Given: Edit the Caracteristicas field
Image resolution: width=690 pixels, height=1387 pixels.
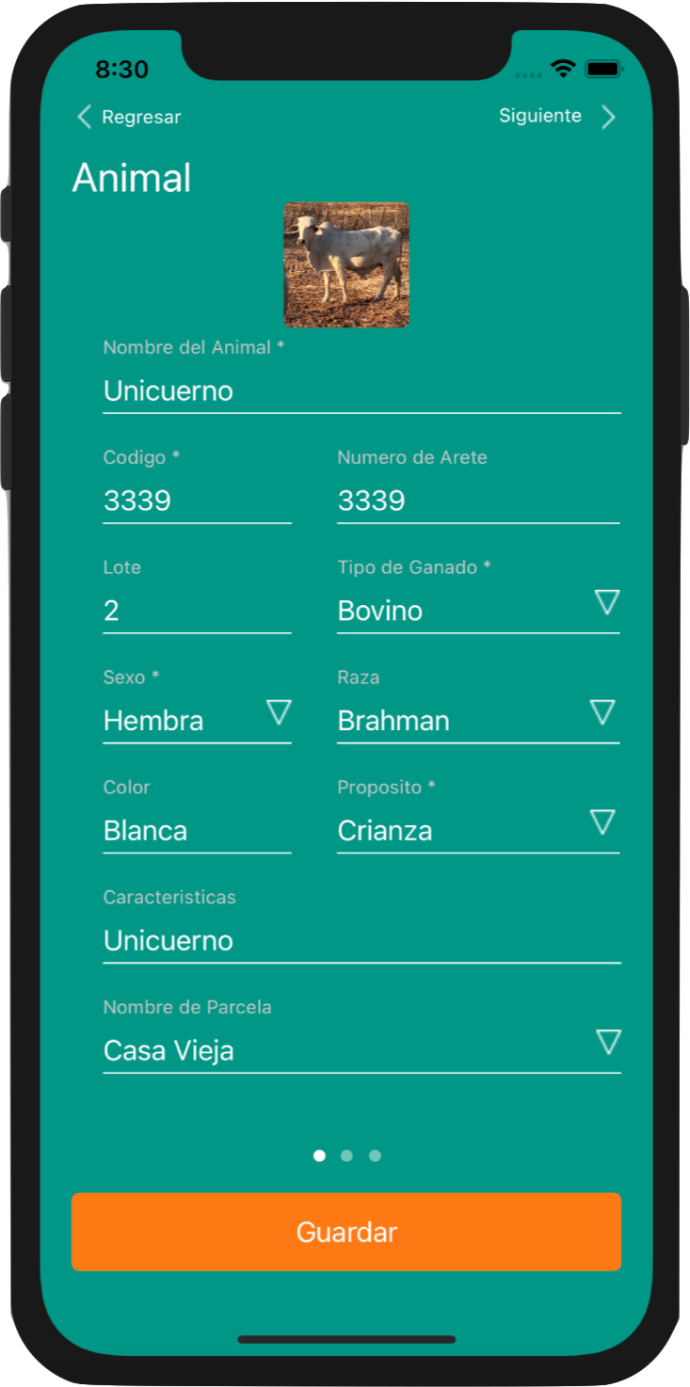Looking at the screenshot, I should point(362,941).
